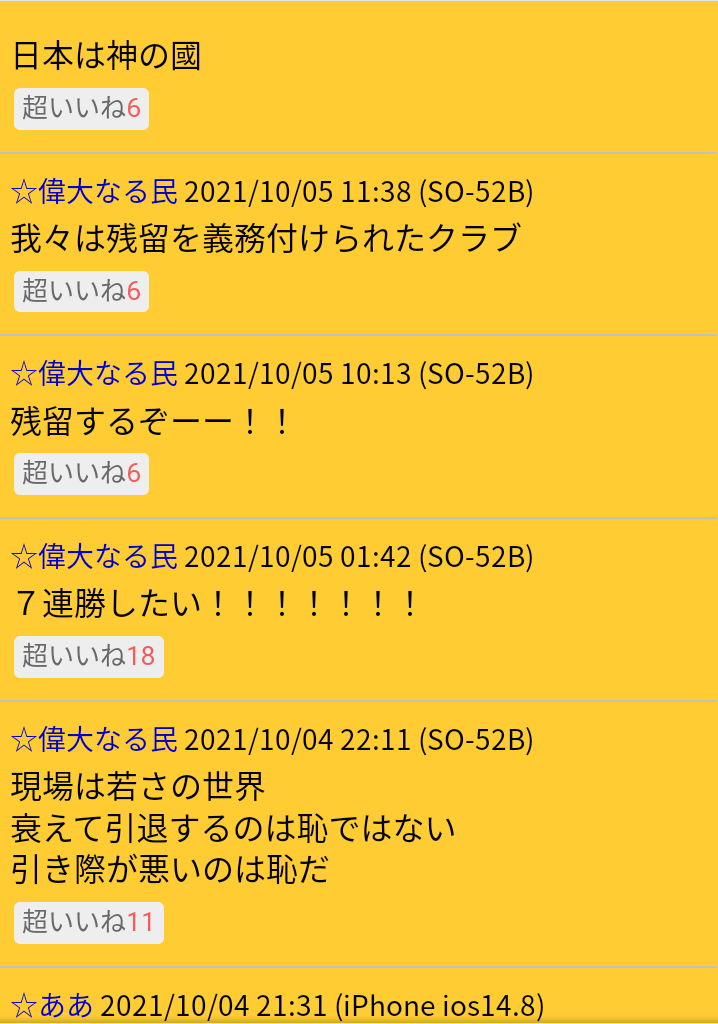The image size is (718, 1024).
Task: Open ☆偉大なる民 profile on 10:13 post
Action: [94, 374]
